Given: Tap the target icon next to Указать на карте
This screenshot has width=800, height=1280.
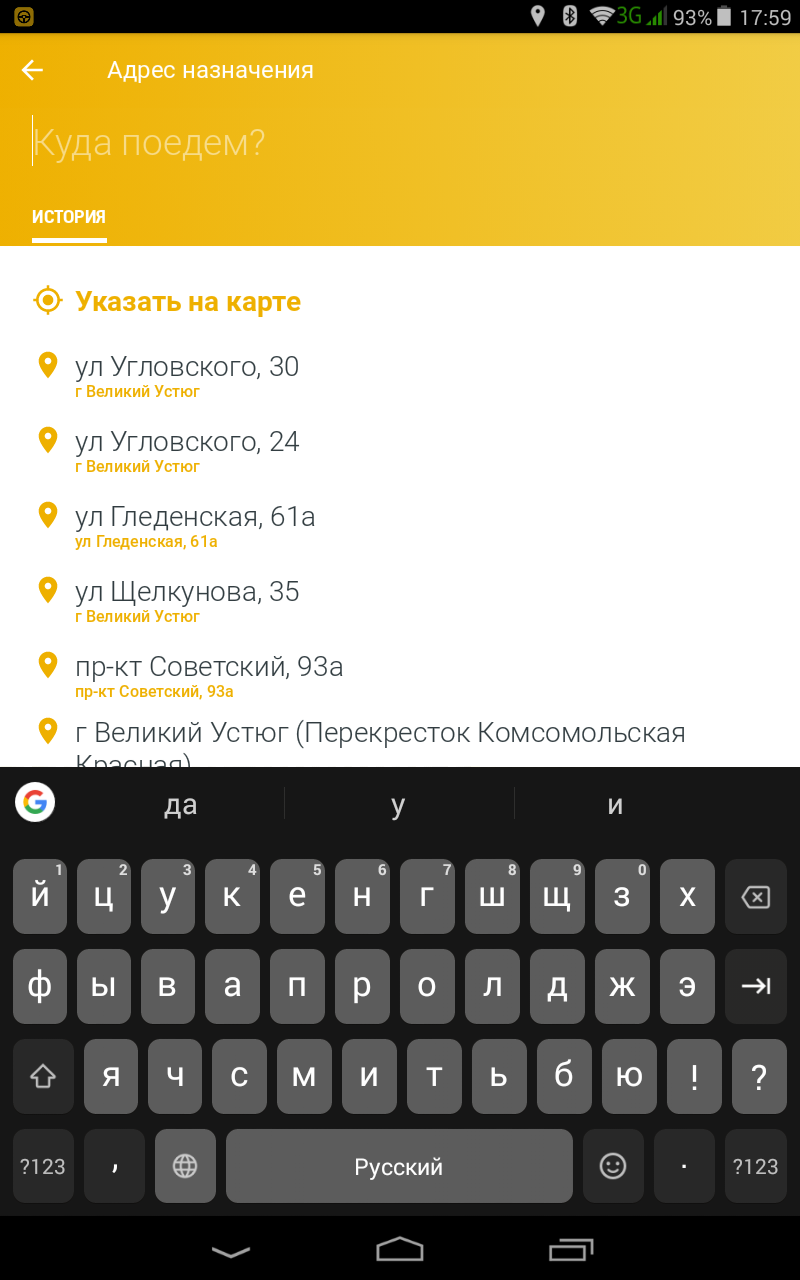Looking at the screenshot, I should pyautogui.click(x=46, y=300).
